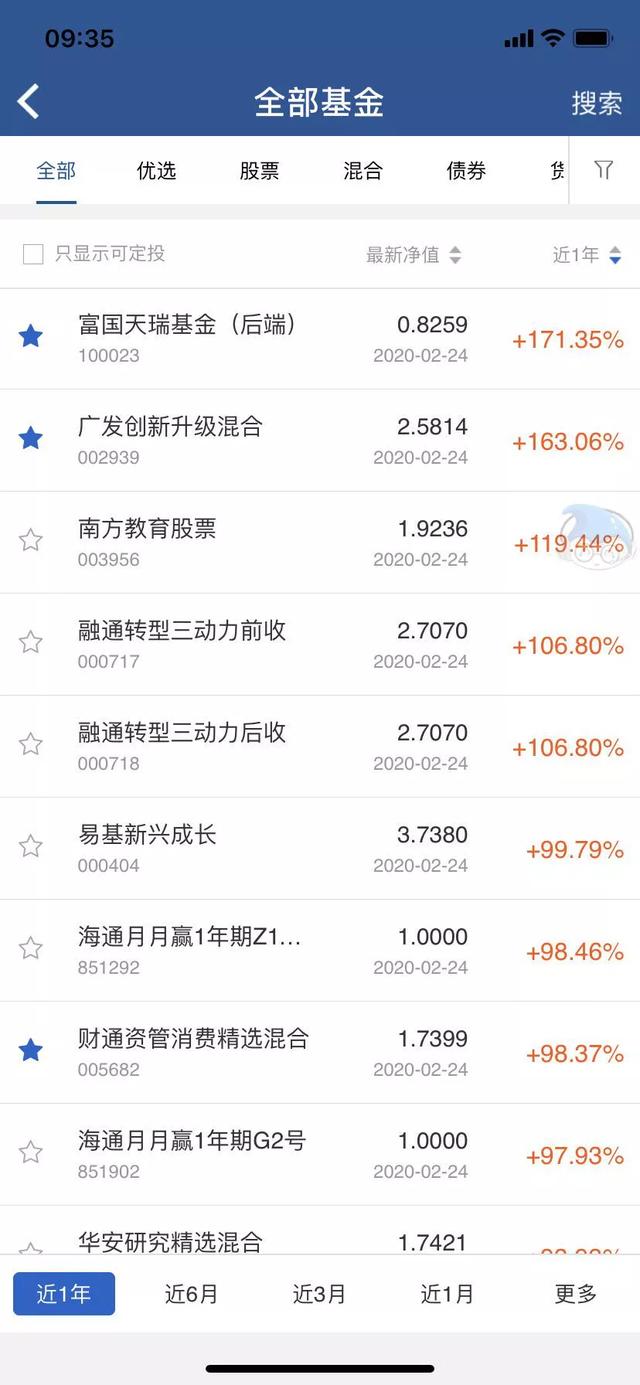This screenshot has width=640, height=1385.
Task: Tap 搜索 to search funds
Action: coord(597,103)
